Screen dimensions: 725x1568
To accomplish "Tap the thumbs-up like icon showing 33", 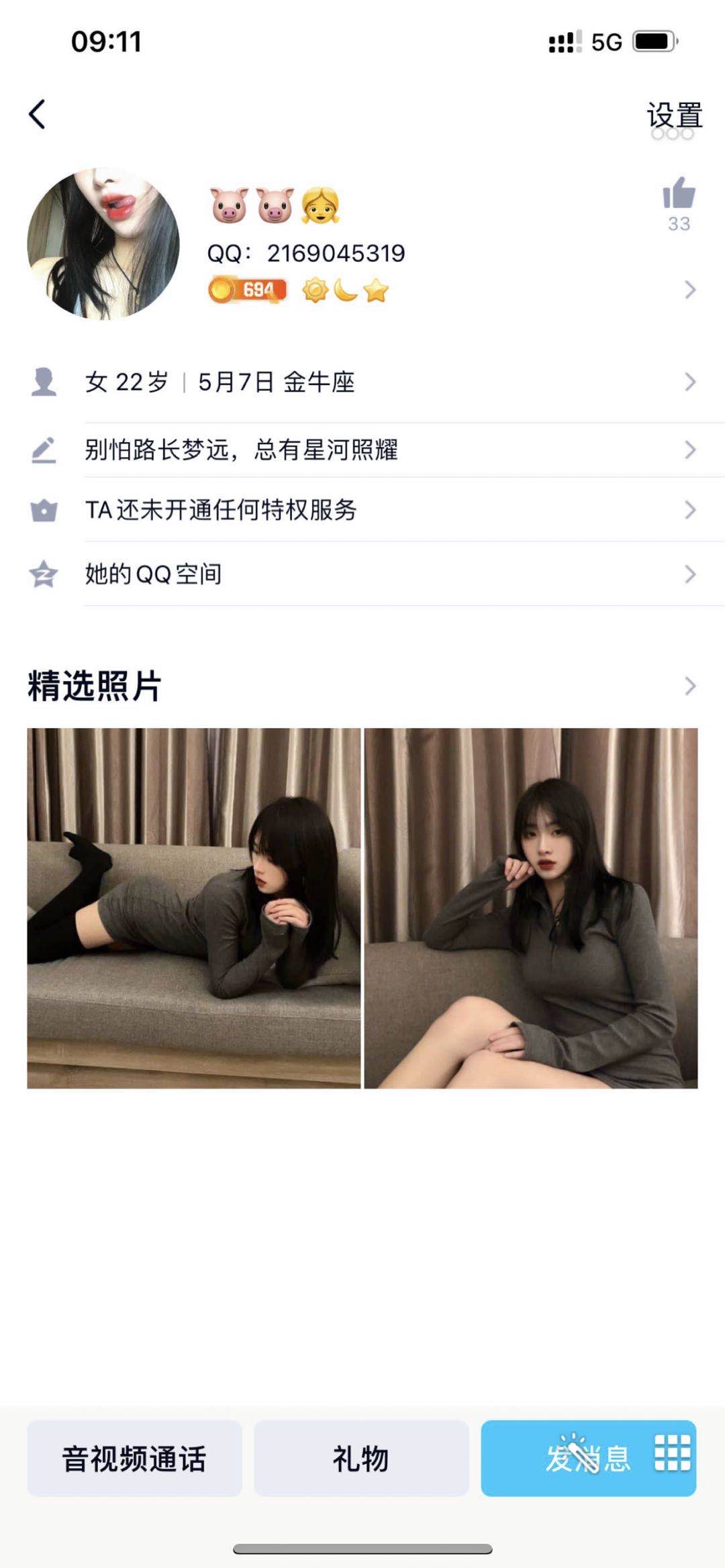I will coord(679,198).
